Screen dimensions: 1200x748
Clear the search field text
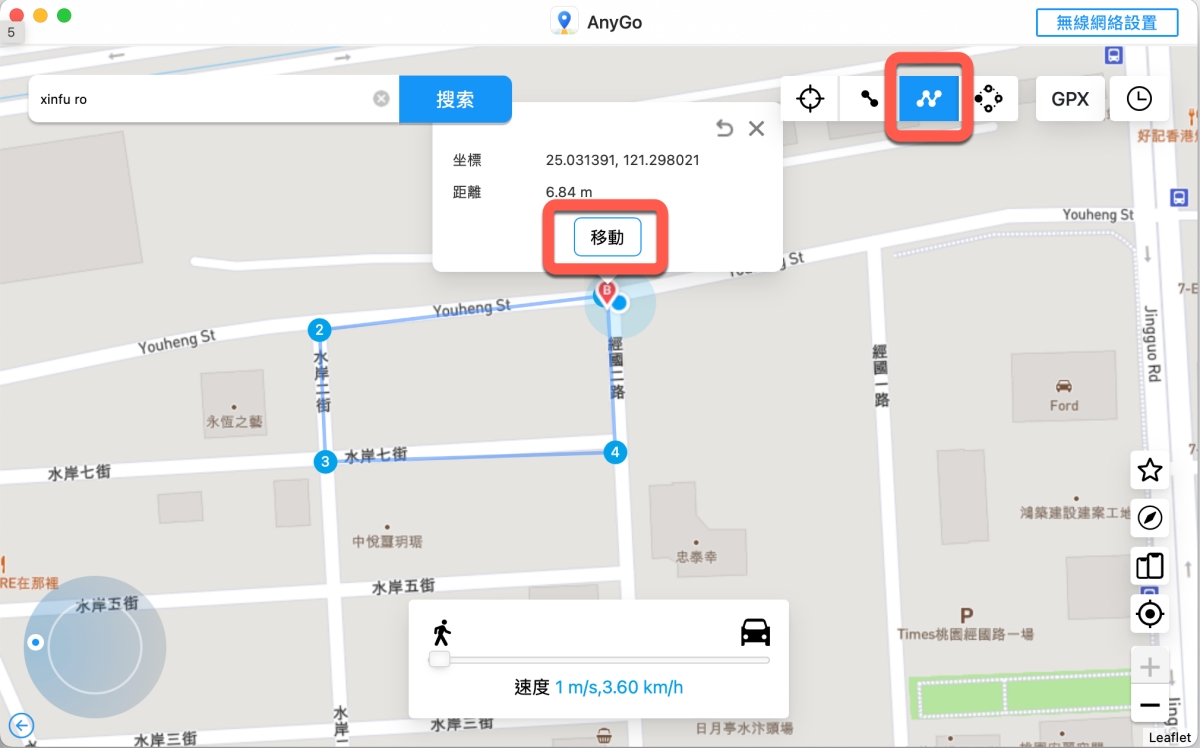point(381,99)
